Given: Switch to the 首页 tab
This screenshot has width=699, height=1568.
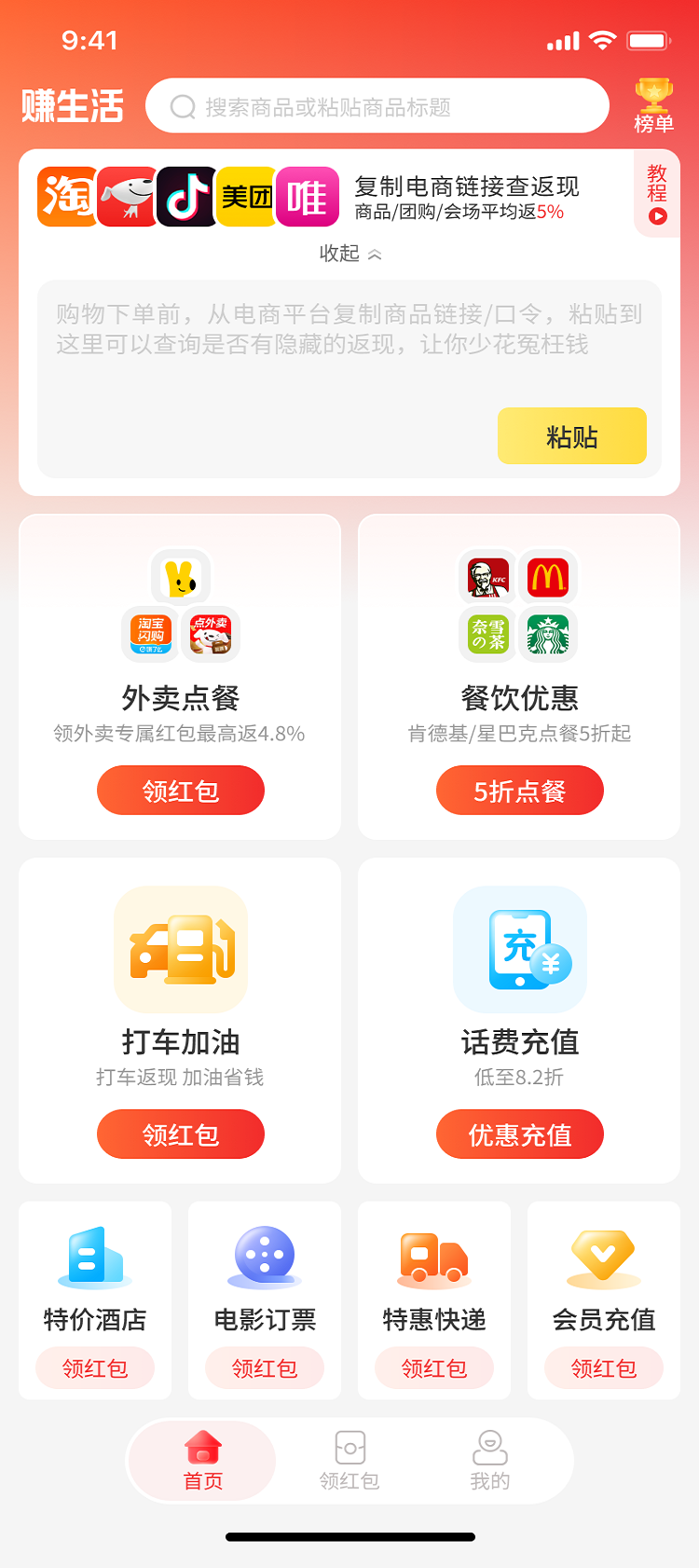Looking at the screenshot, I should click(202, 1461).
